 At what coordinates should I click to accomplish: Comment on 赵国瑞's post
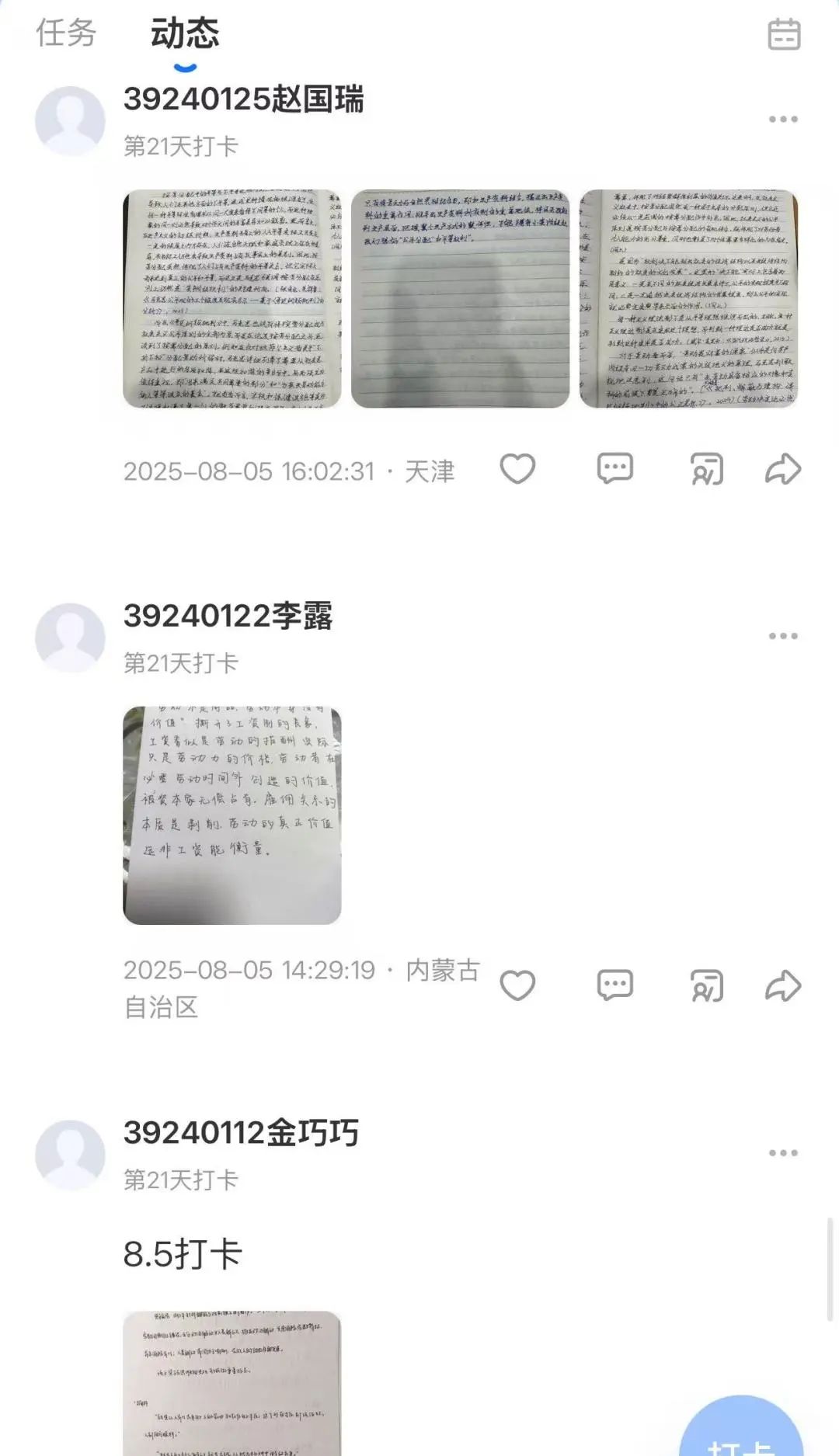click(x=614, y=469)
